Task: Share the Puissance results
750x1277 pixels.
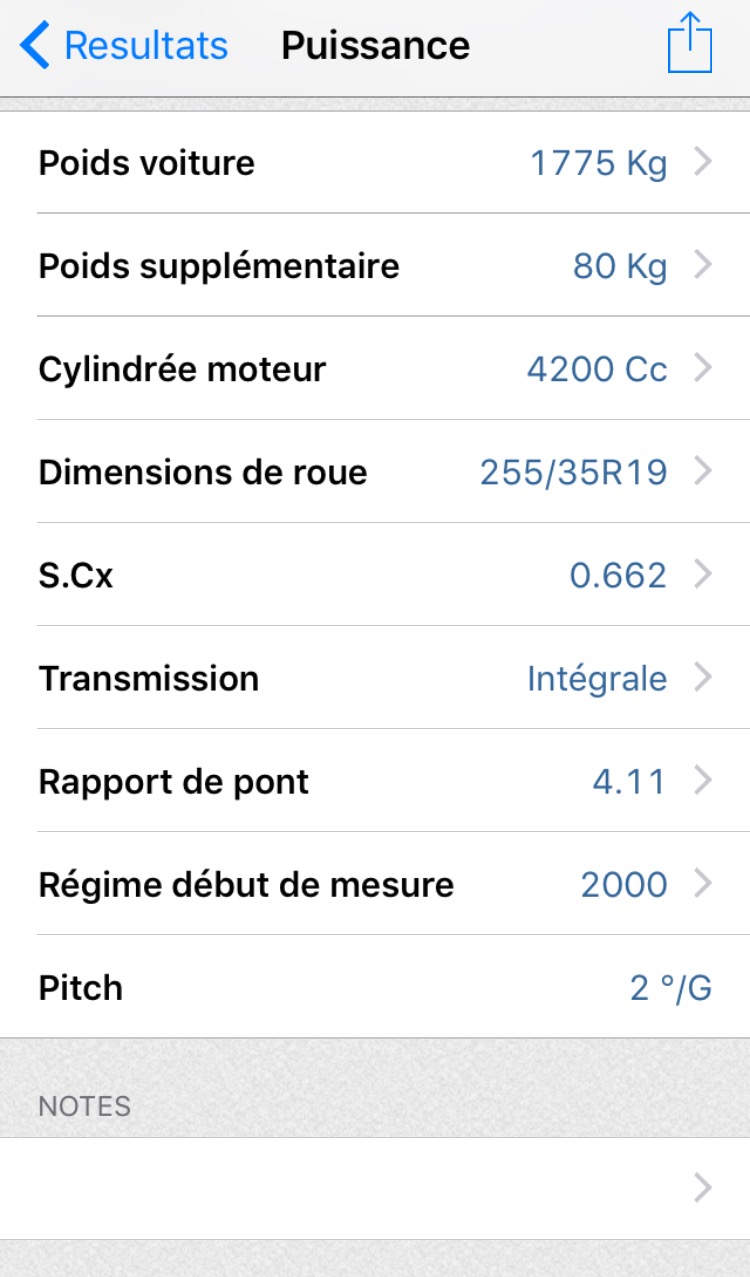Action: (x=689, y=44)
